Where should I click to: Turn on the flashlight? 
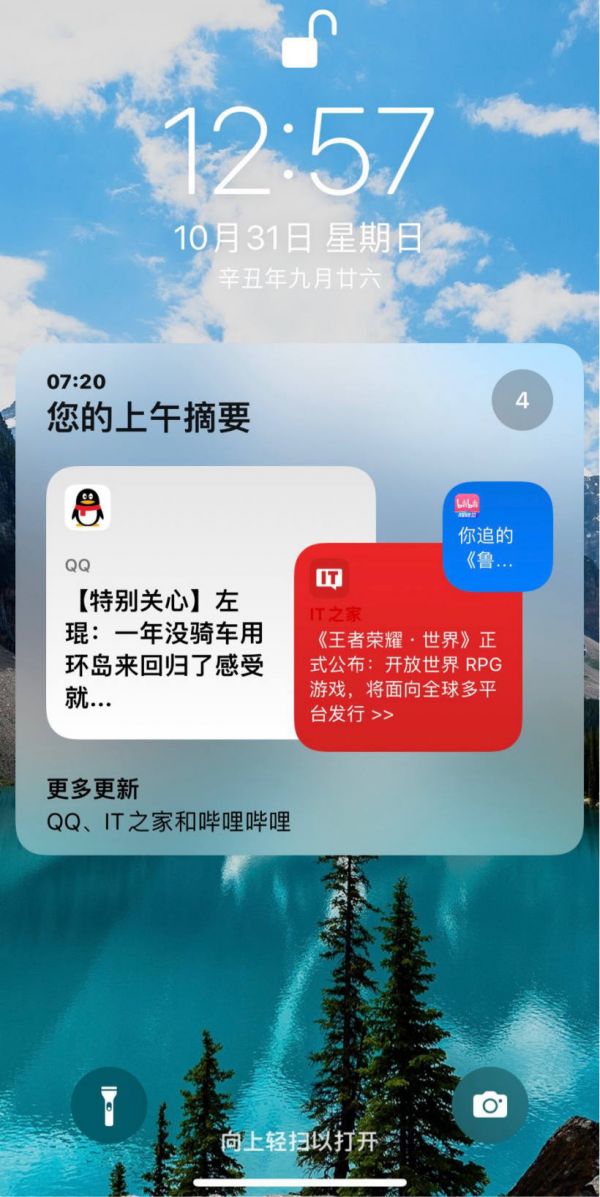click(x=109, y=1105)
